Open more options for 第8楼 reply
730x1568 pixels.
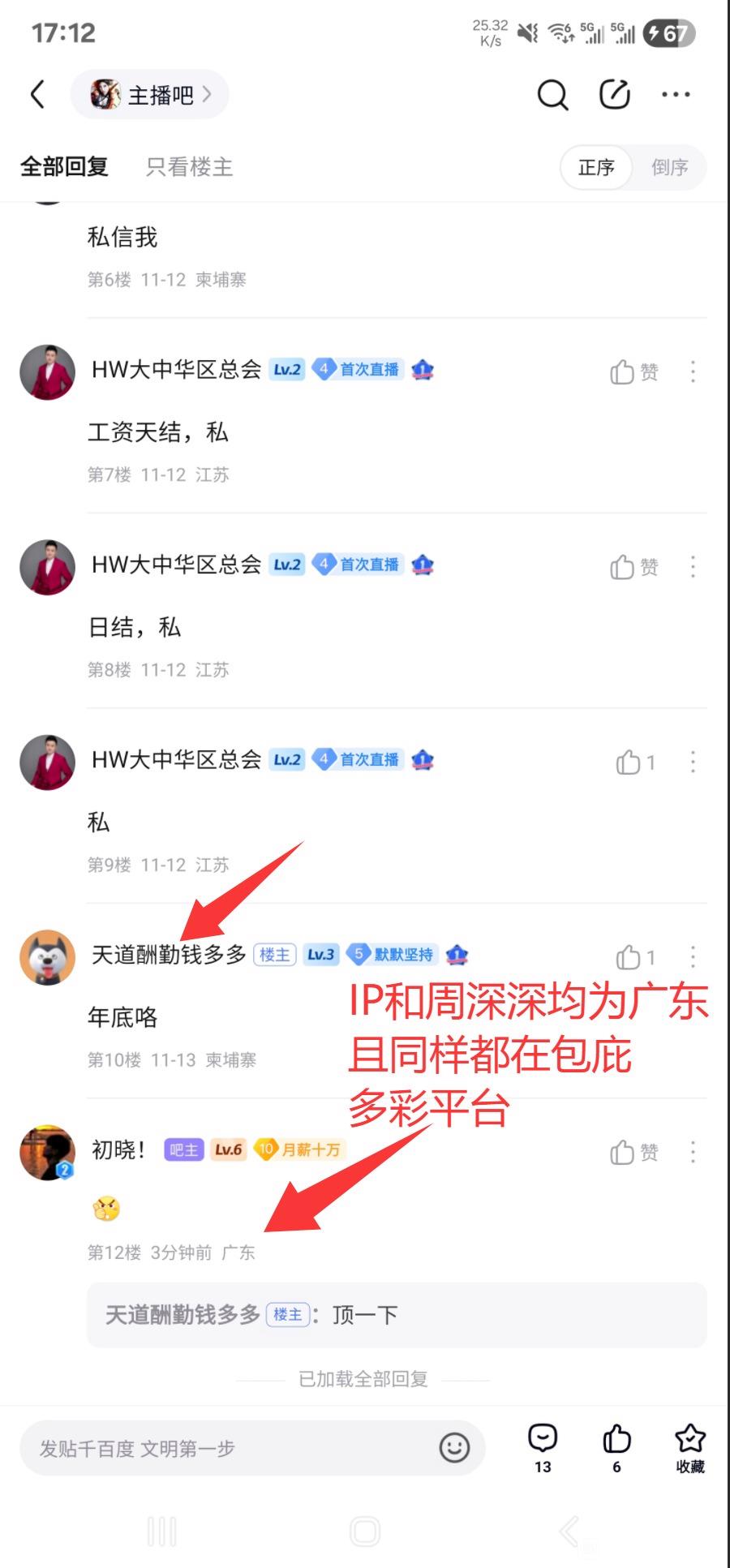pos(693,566)
